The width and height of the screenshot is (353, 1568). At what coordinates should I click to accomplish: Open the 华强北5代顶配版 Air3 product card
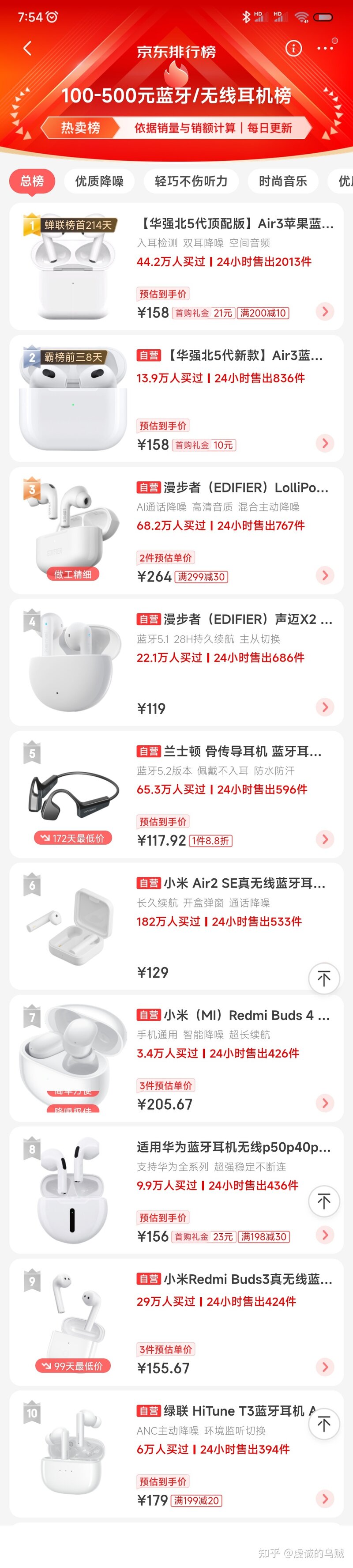235,224
